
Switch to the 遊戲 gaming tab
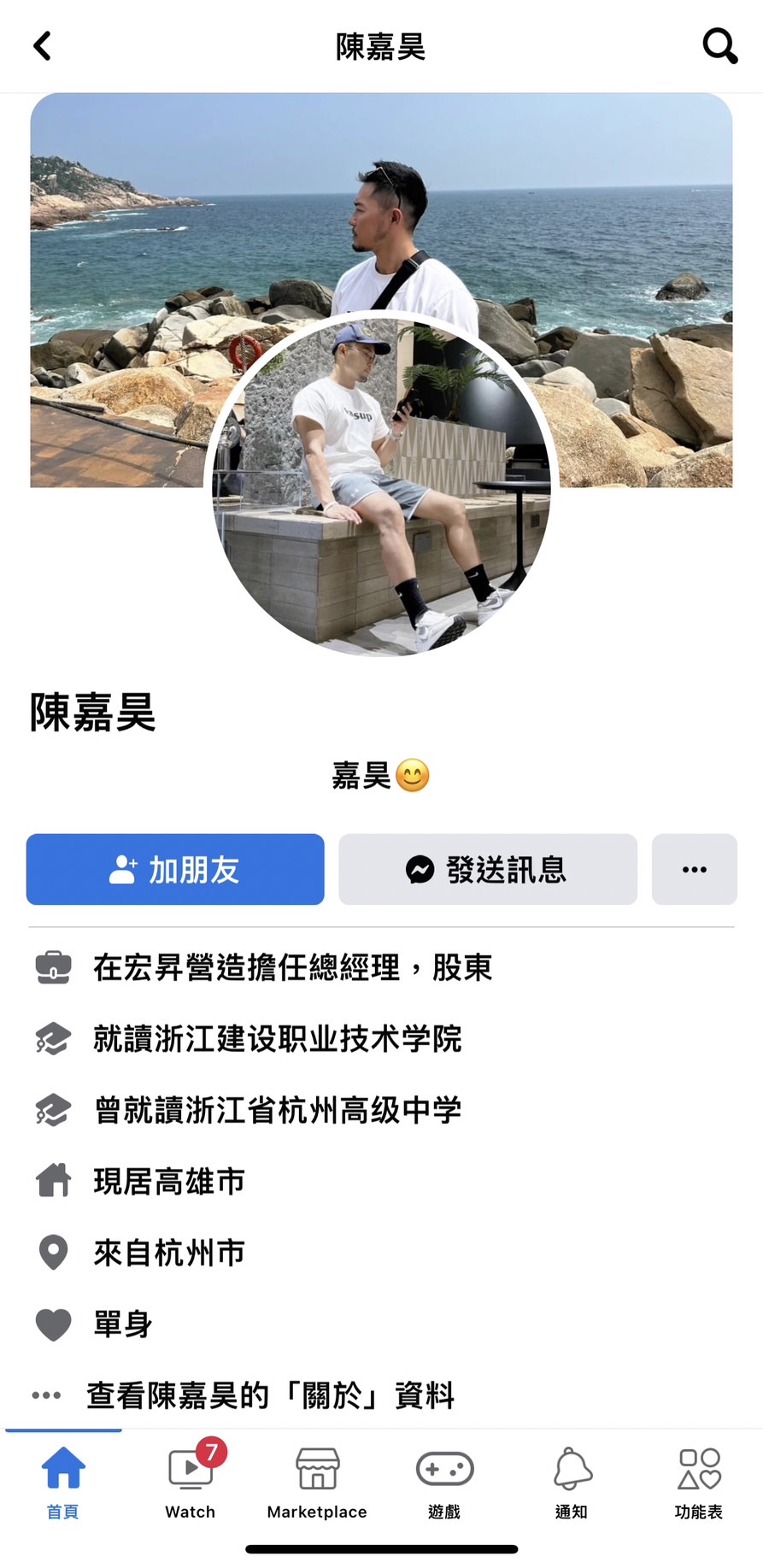(x=444, y=1483)
